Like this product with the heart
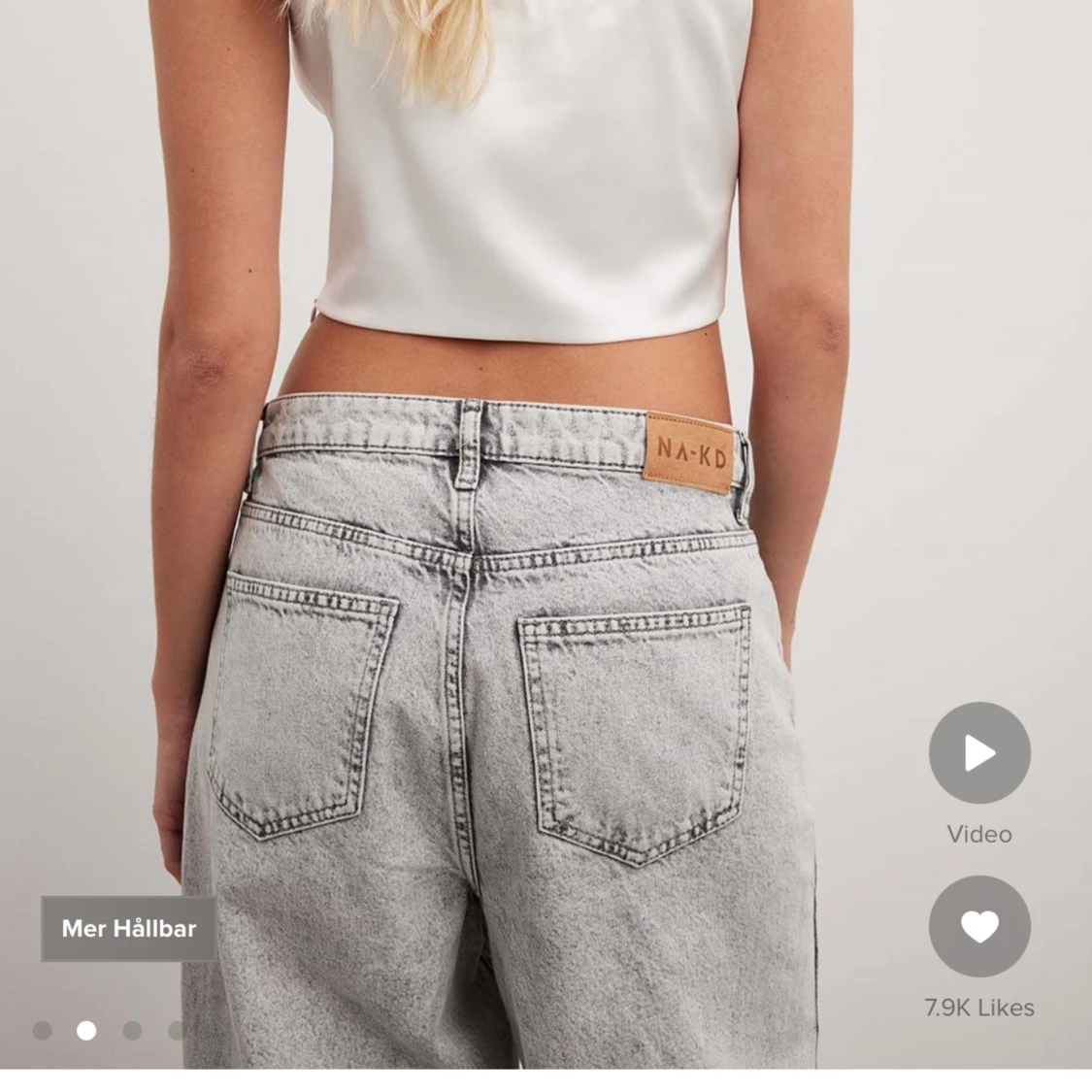The width and height of the screenshot is (1092, 1092). 978,927
